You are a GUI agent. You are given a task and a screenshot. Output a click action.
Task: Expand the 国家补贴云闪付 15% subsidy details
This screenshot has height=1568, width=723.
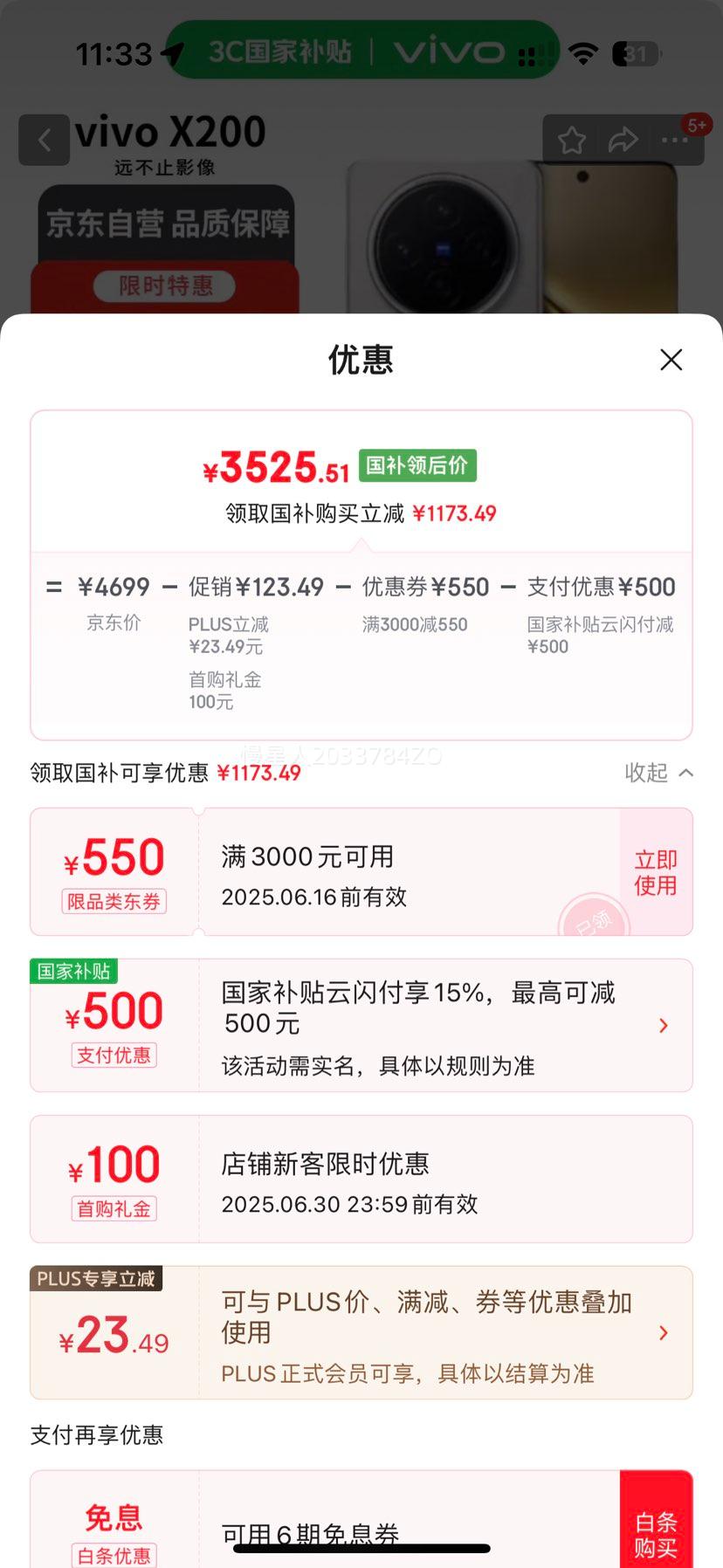pyautogui.click(x=664, y=1025)
